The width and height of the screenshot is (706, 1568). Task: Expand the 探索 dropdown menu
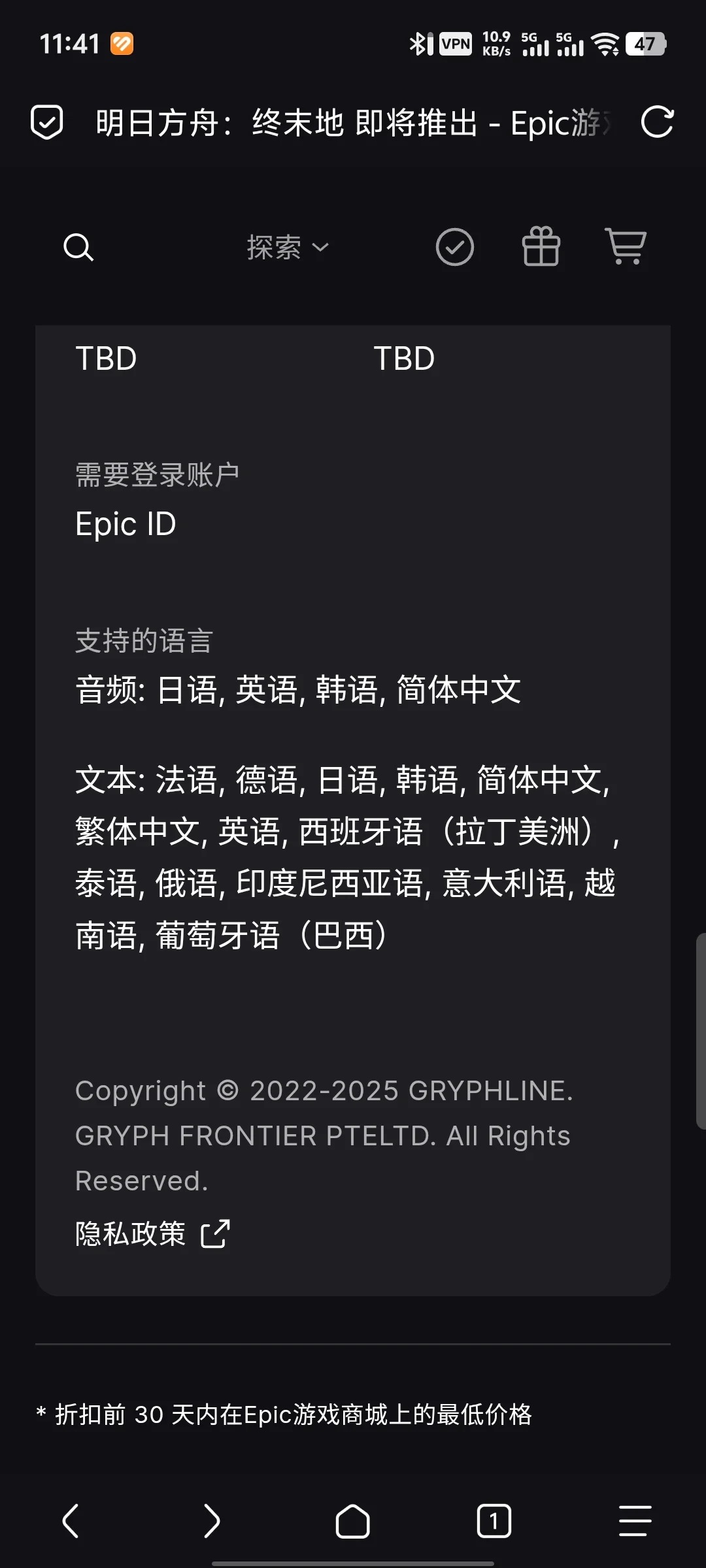[288, 248]
